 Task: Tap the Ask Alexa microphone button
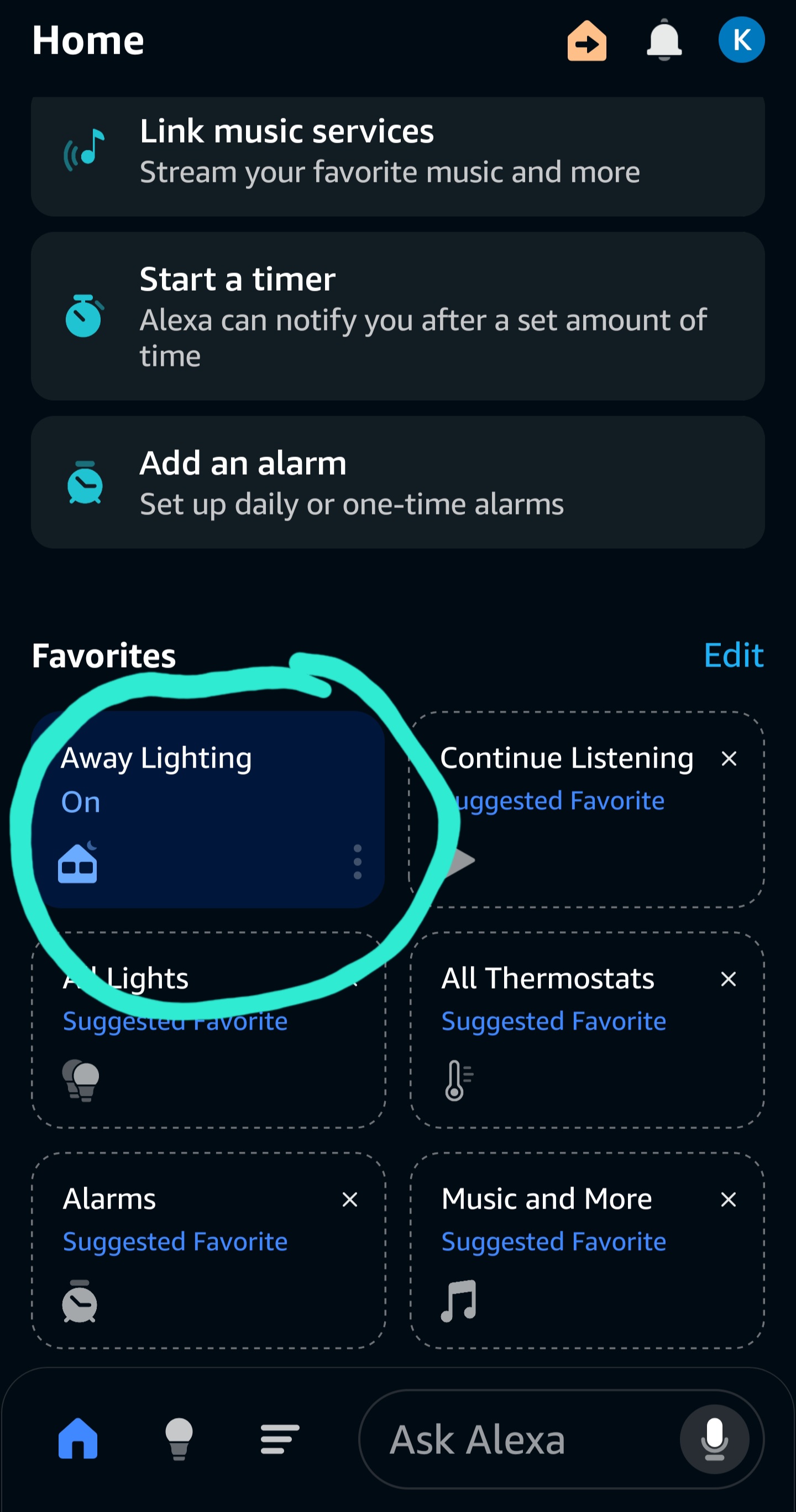coord(714,1439)
